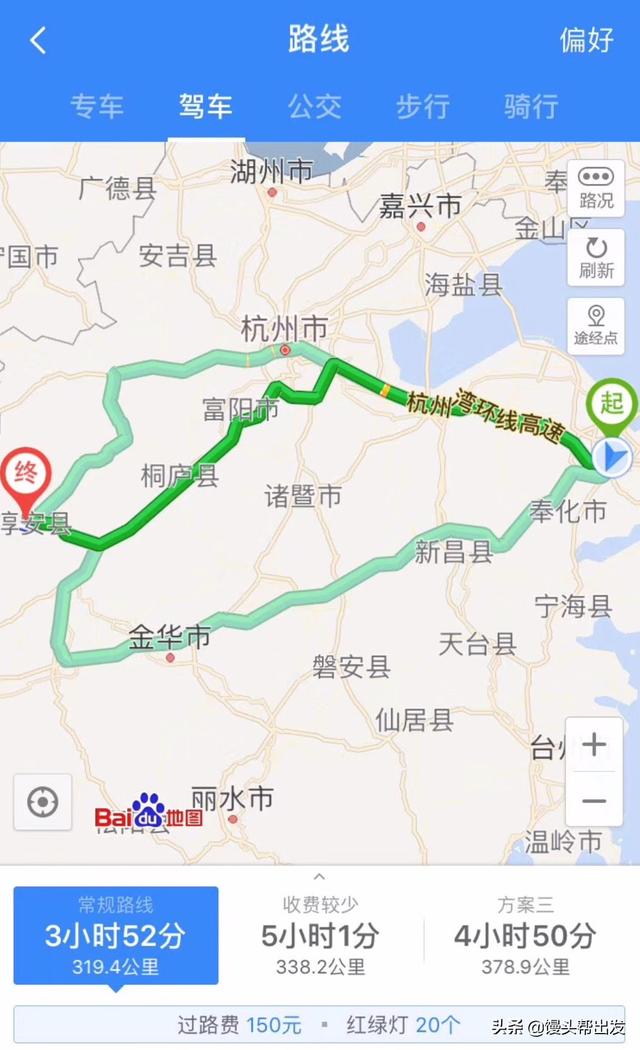
Task: Switch to the 骑行 cycling tab
Action: [x=531, y=106]
